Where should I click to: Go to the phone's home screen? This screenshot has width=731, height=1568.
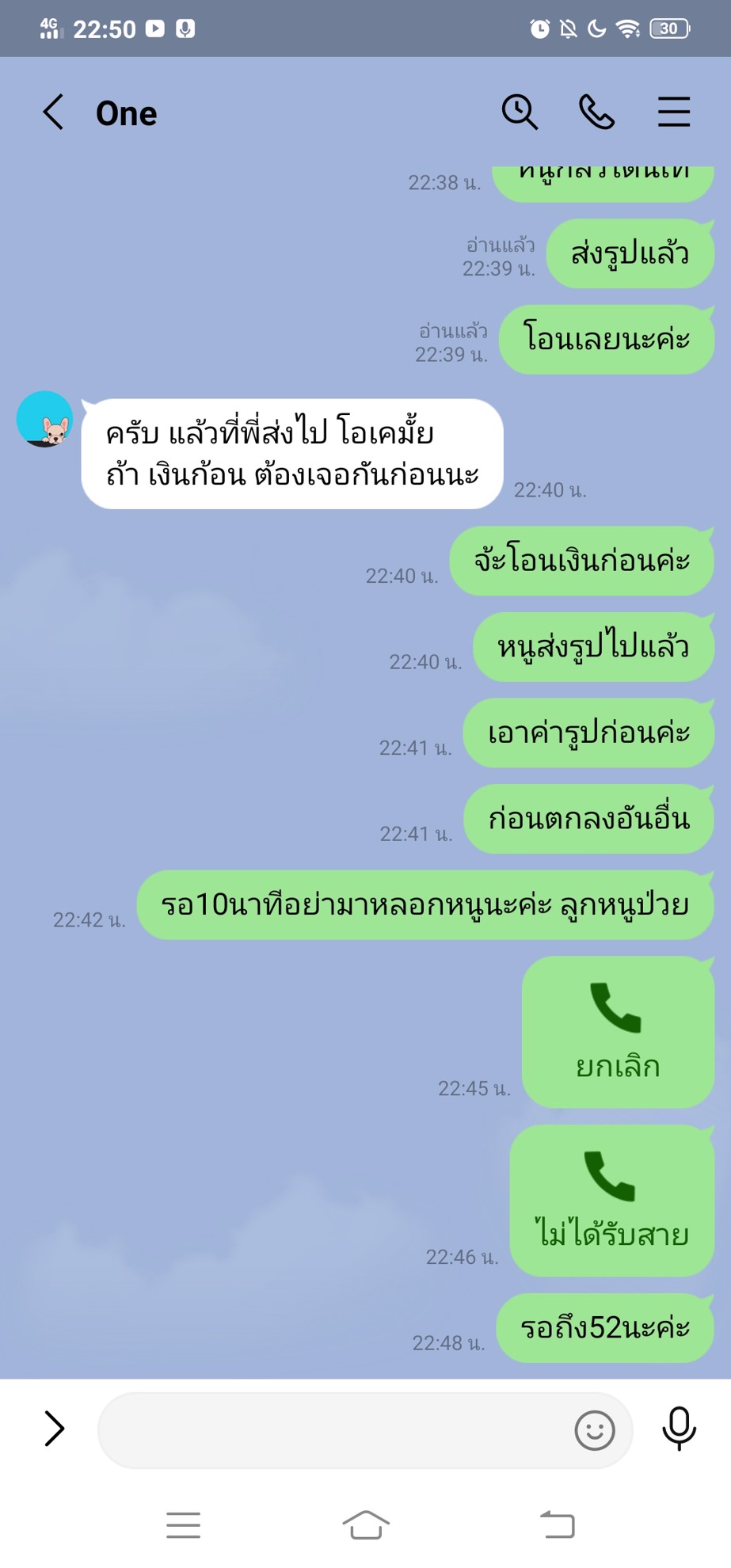point(366,1524)
